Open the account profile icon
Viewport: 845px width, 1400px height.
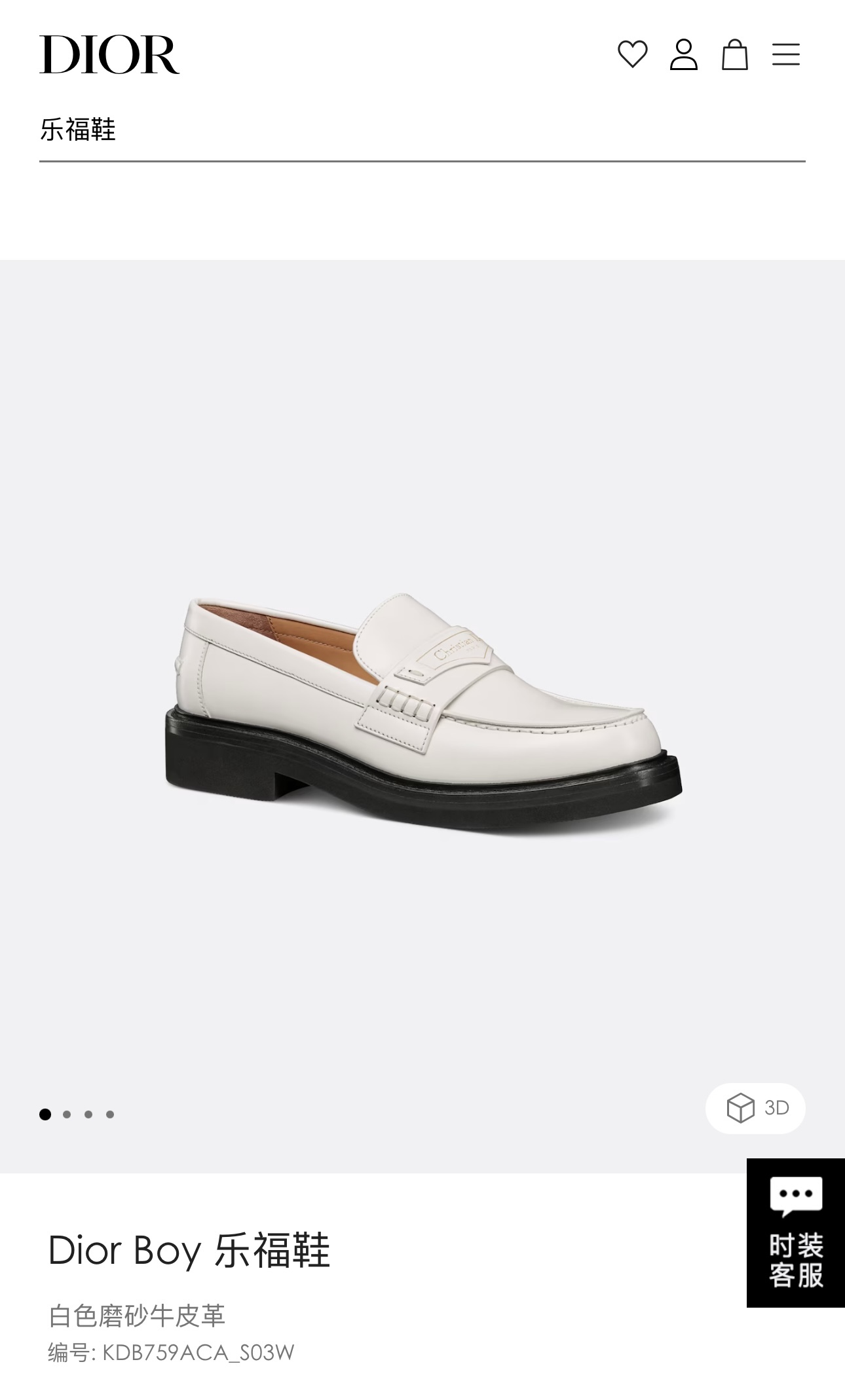pos(683,54)
